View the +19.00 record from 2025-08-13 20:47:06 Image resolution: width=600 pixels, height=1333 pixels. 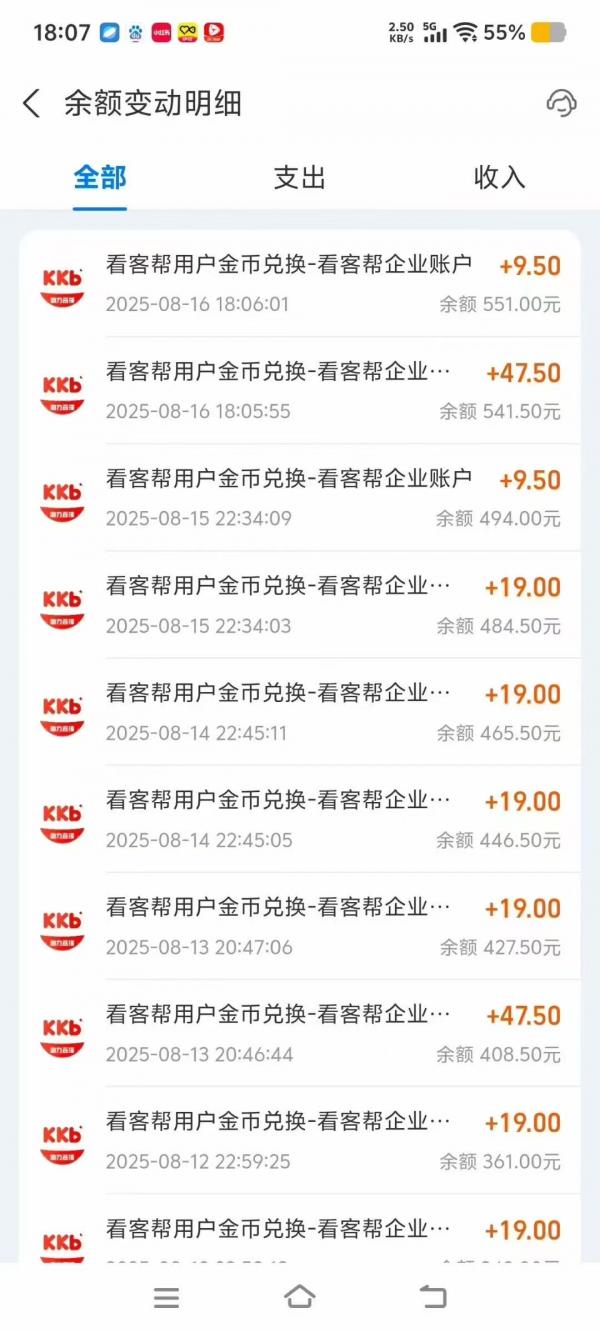300,926
